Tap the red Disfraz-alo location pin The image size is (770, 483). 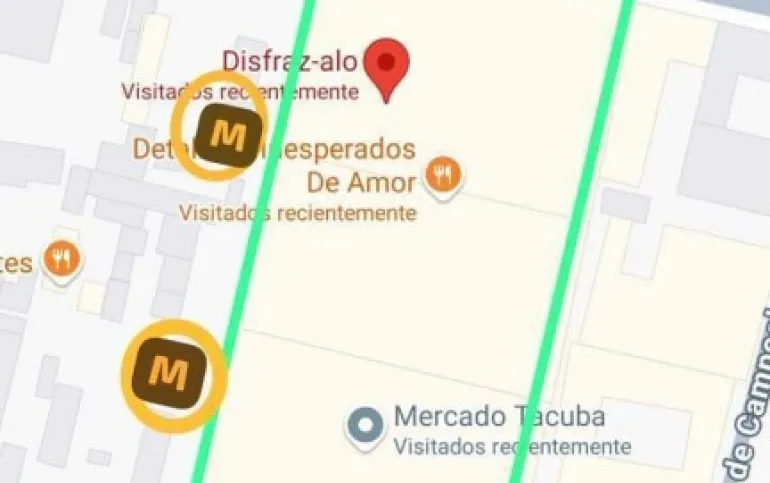pyautogui.click(x=386, y=65)
